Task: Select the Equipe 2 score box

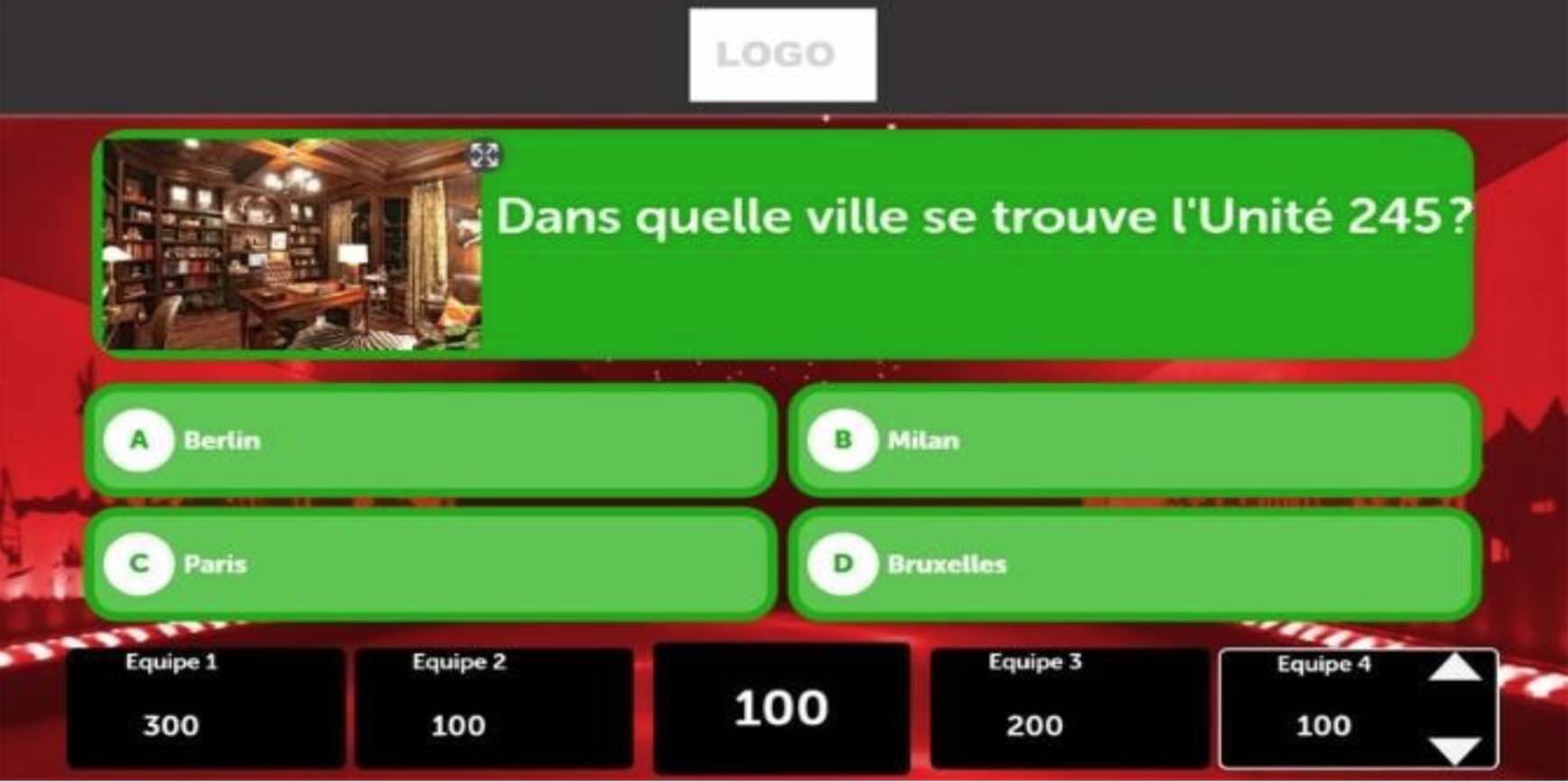Action: pyautogui.click(x=493, y=707)
